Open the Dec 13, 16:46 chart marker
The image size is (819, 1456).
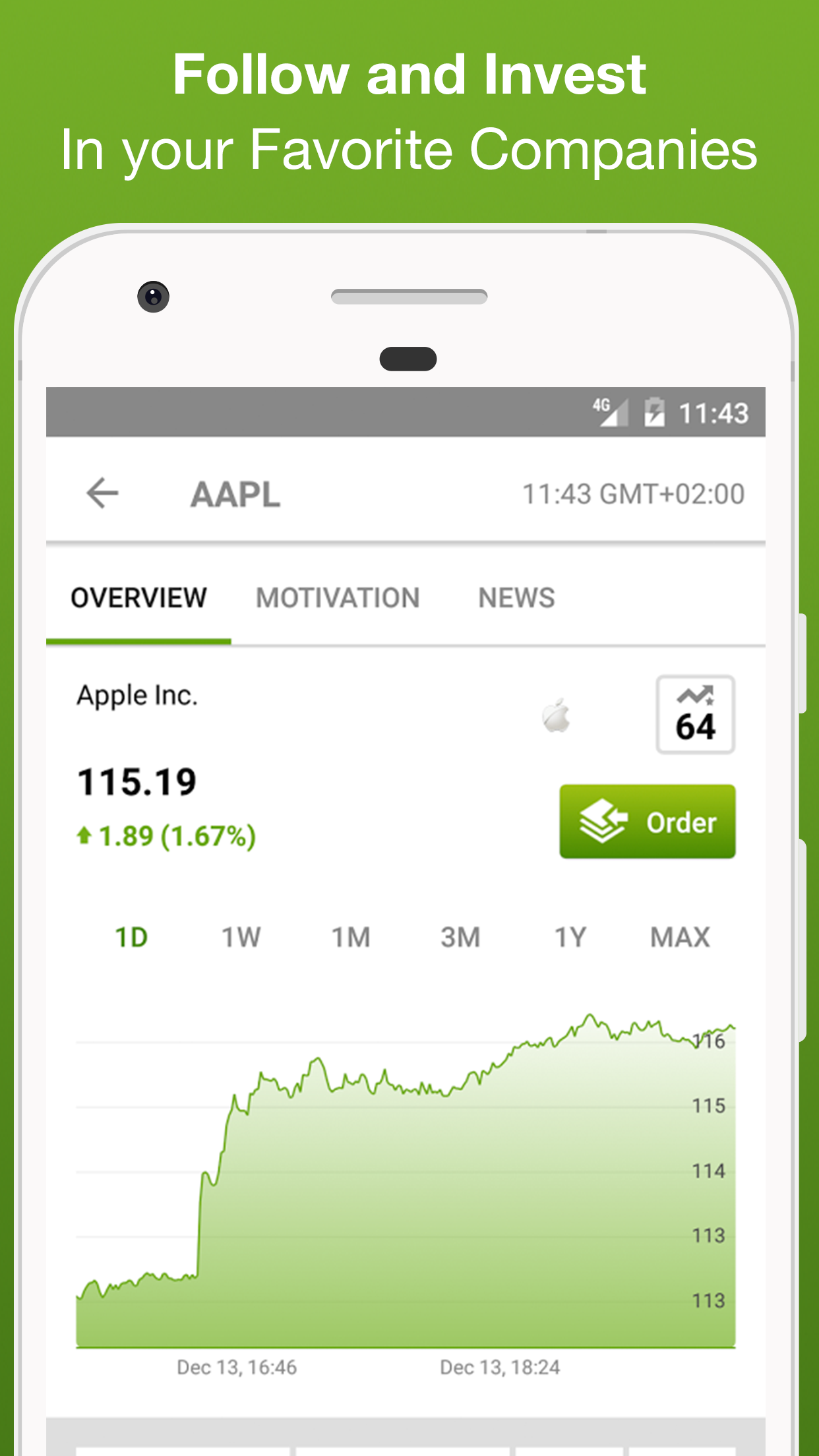point(237,1367)
